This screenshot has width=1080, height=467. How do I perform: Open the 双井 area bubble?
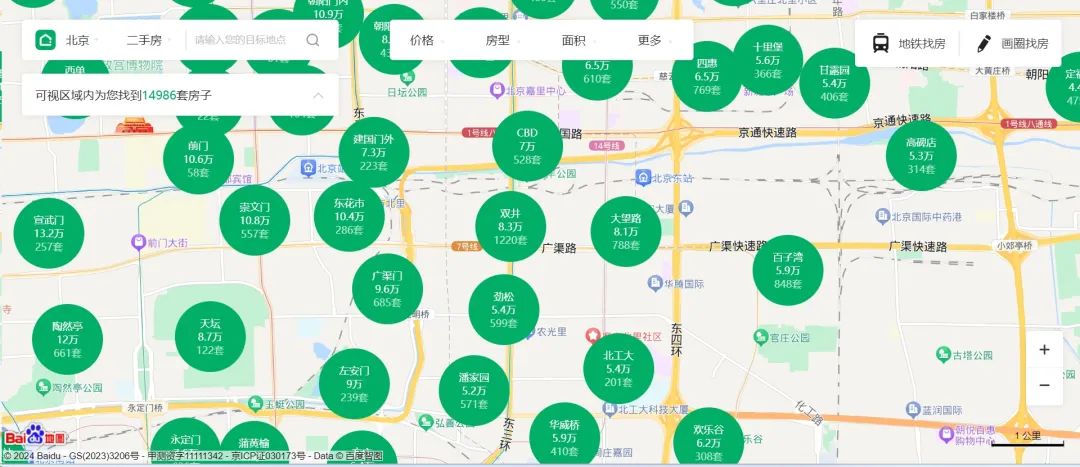[510, 226]
